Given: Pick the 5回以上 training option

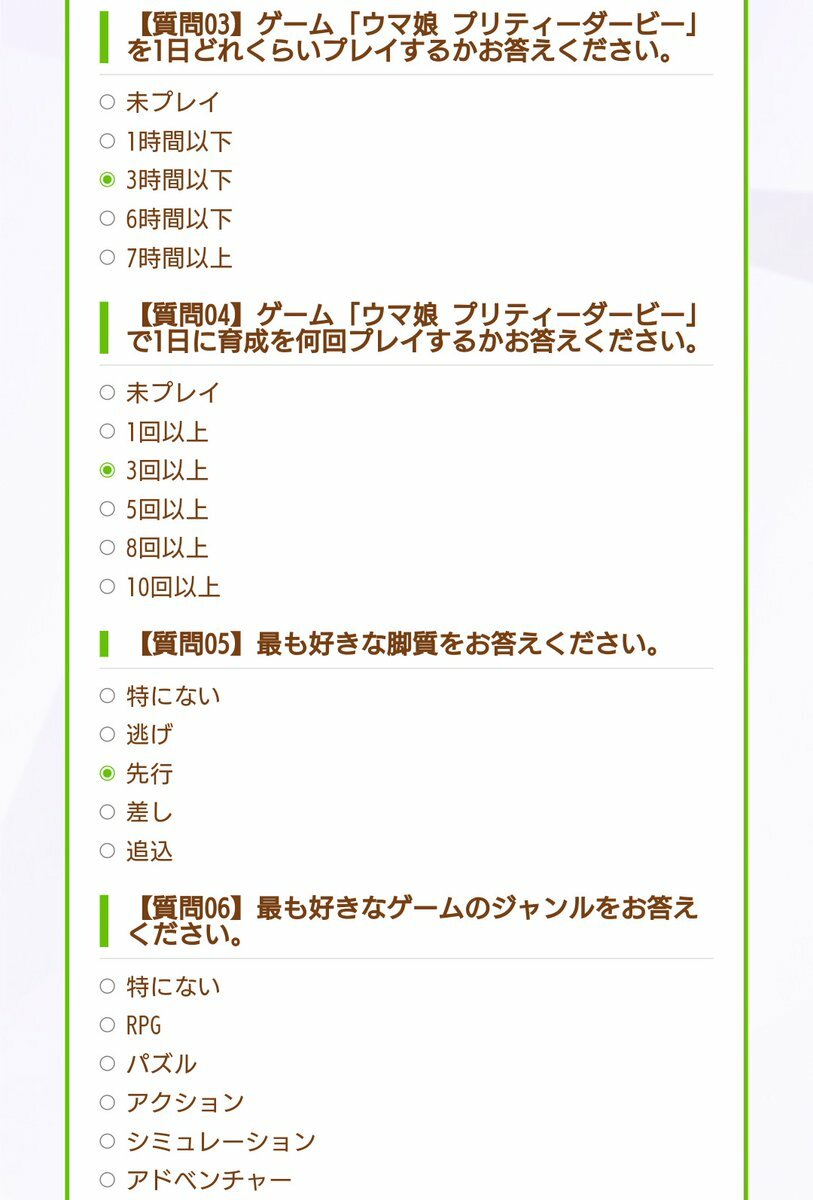Looking at the screenshot, I should 108,509.
